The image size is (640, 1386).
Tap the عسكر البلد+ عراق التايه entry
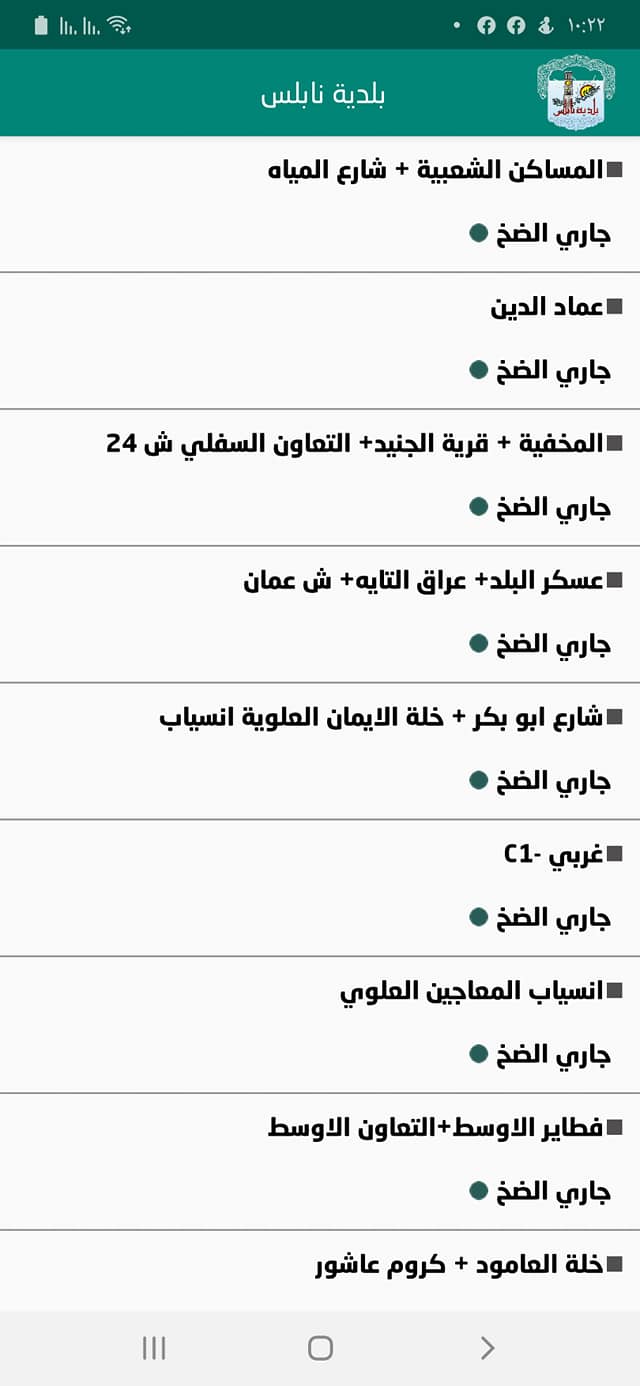(424, 581)
